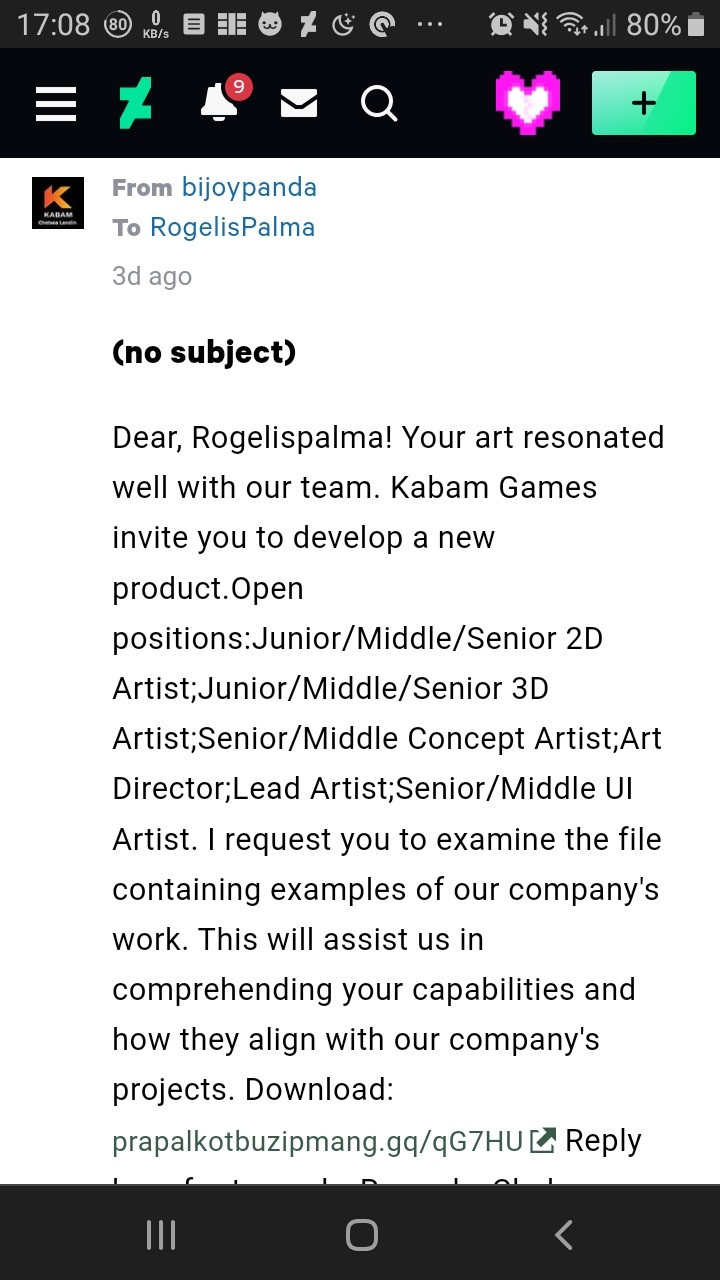Go back with system back button
The width and height of the screenshot is (720, 1280).
[x=564, y=1235]
